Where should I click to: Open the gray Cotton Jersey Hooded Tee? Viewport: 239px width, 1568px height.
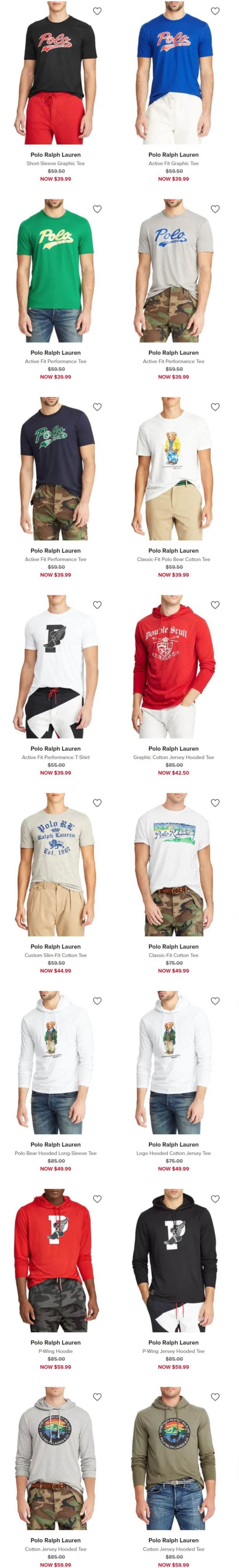55,1458
